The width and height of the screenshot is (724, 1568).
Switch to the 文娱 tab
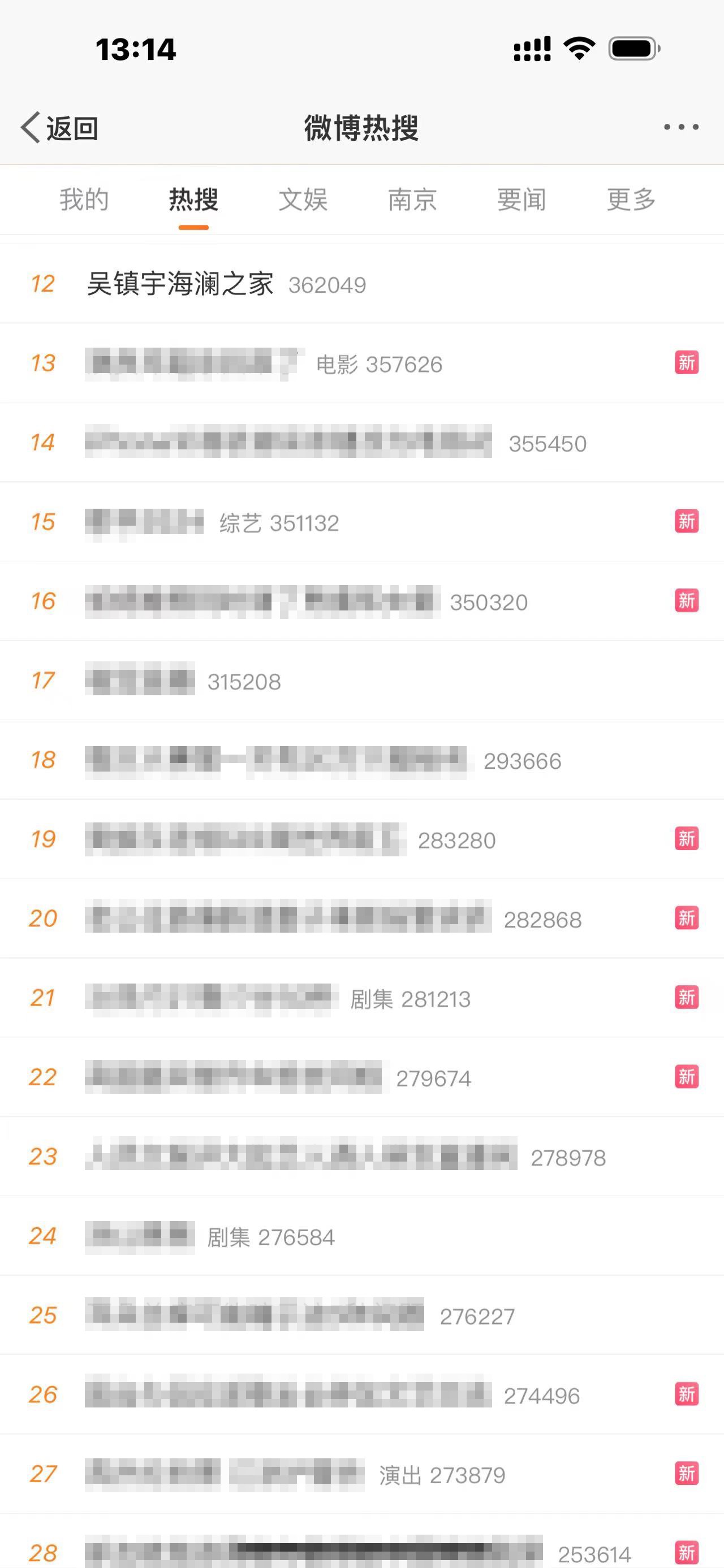(x=303, y=200)
